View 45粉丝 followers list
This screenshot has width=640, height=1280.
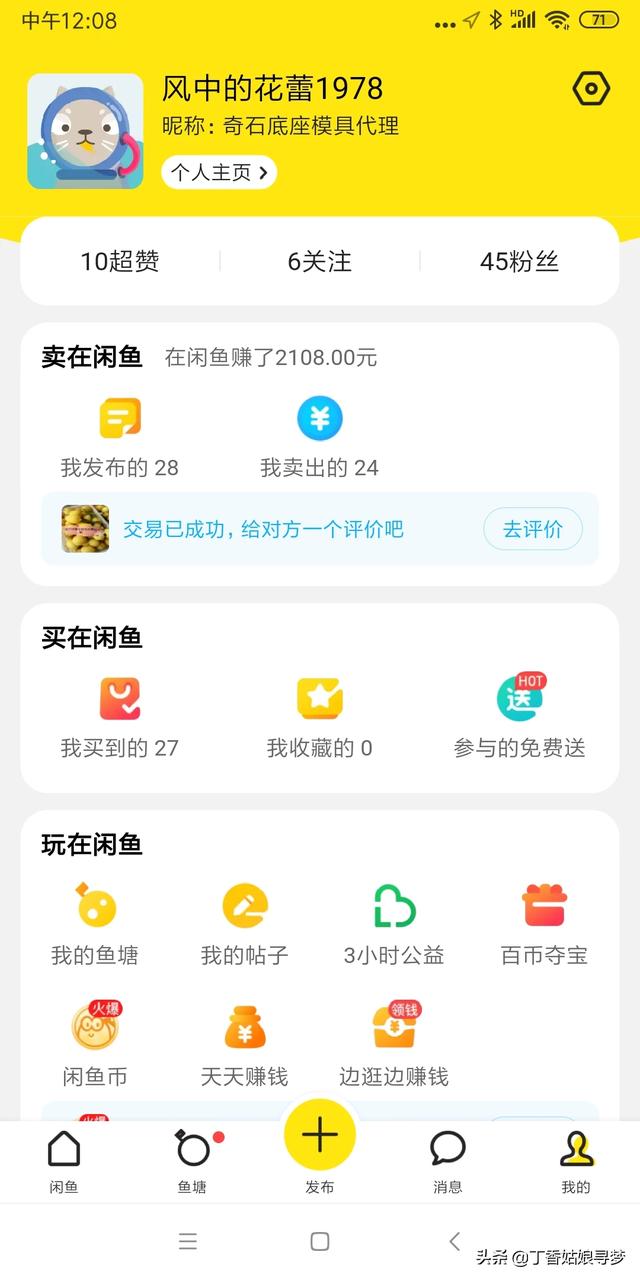tap(519, 261)
